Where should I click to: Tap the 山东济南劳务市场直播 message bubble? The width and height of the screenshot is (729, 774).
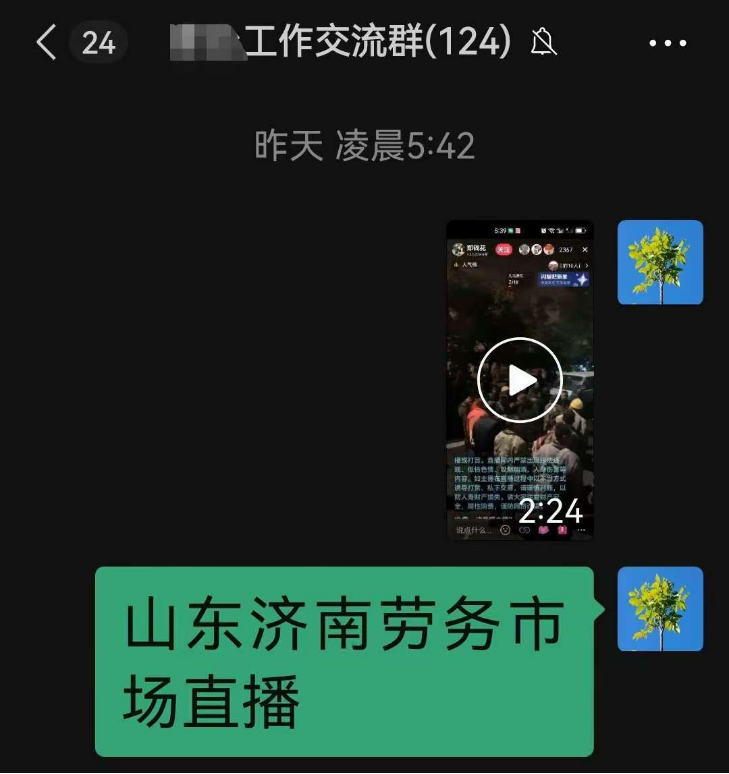pyautogui.click(x=344, y=662)
